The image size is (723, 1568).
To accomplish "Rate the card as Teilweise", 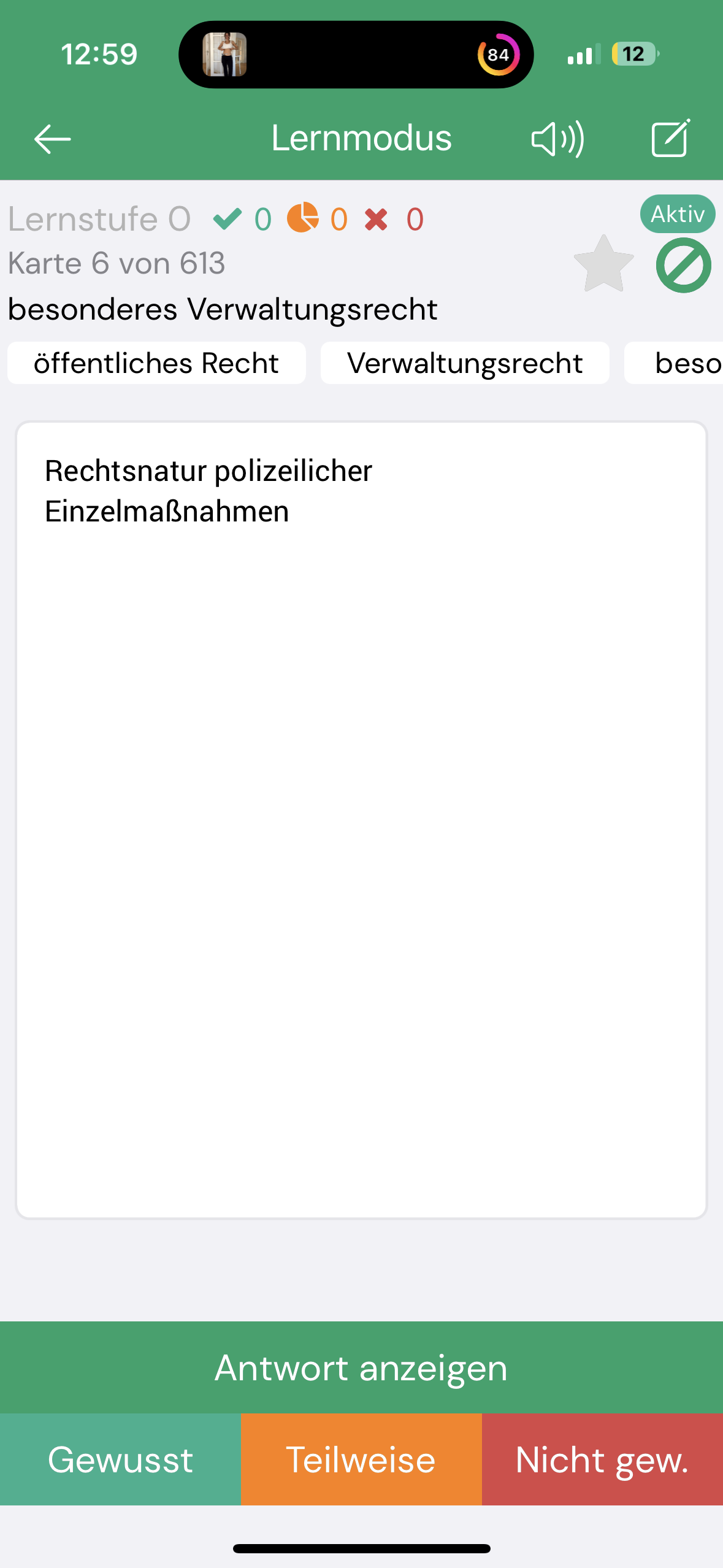I will (x=361, y=1459).
